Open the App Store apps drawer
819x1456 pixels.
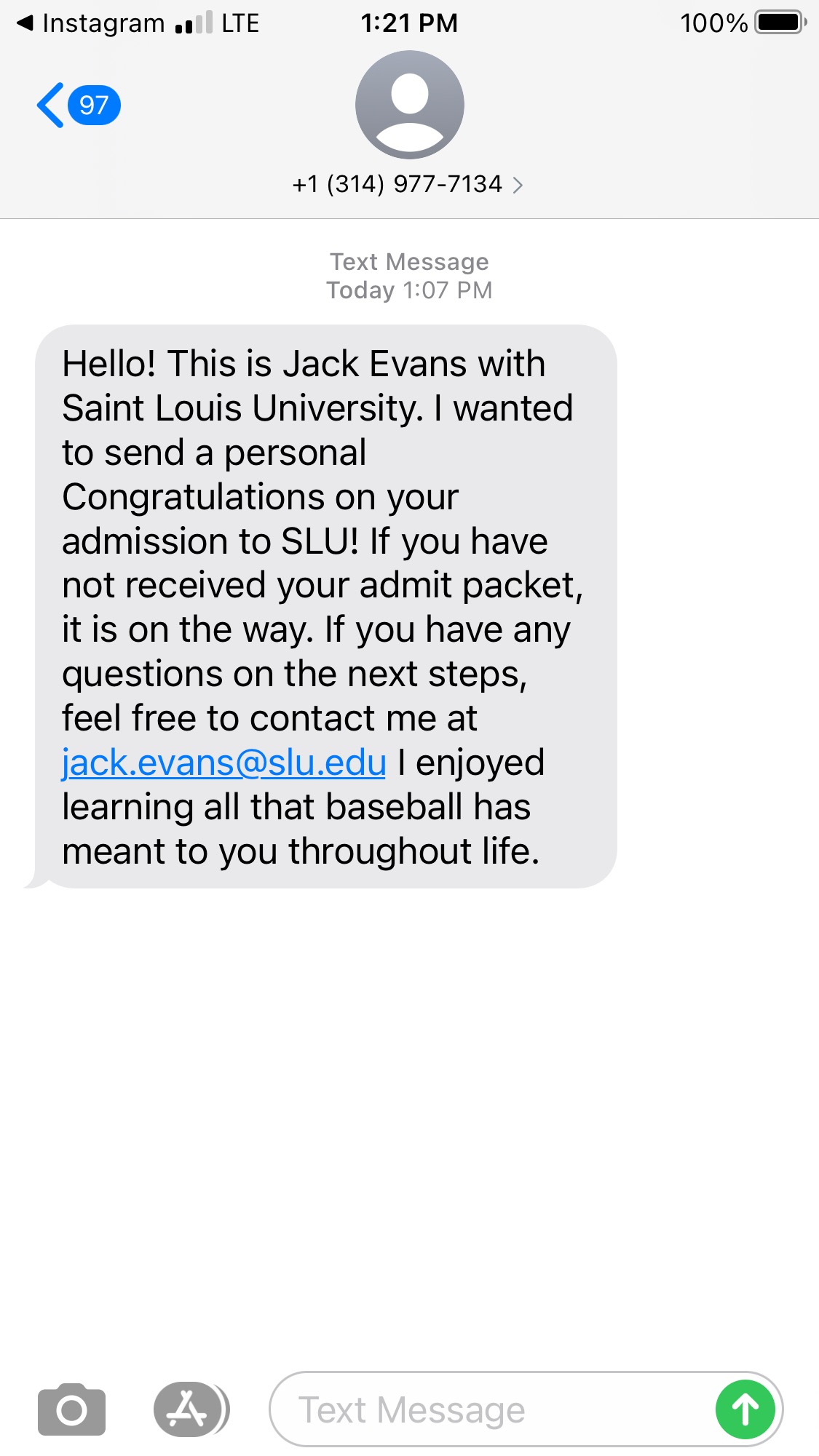189,1410
